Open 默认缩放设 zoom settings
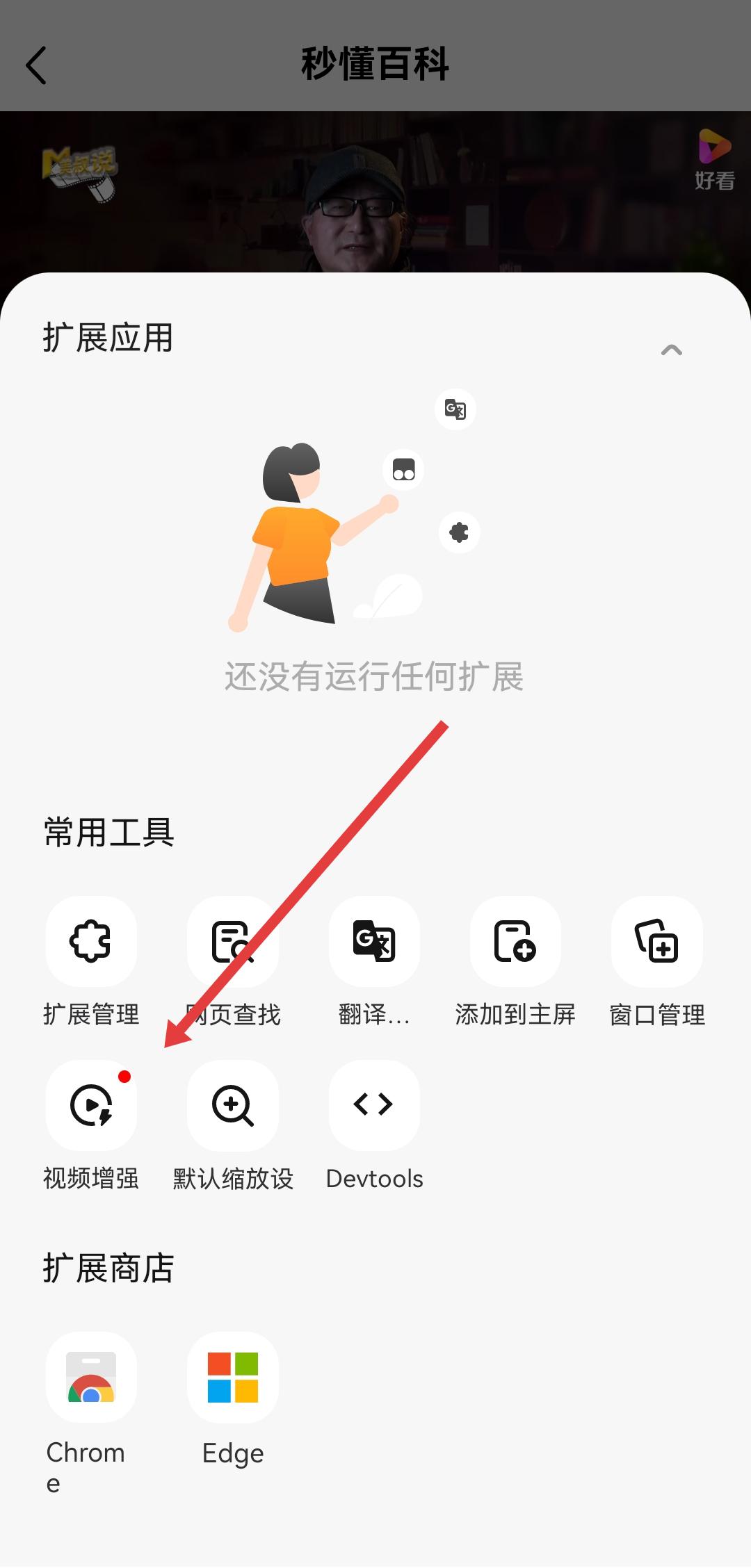 pos(232,1104)
